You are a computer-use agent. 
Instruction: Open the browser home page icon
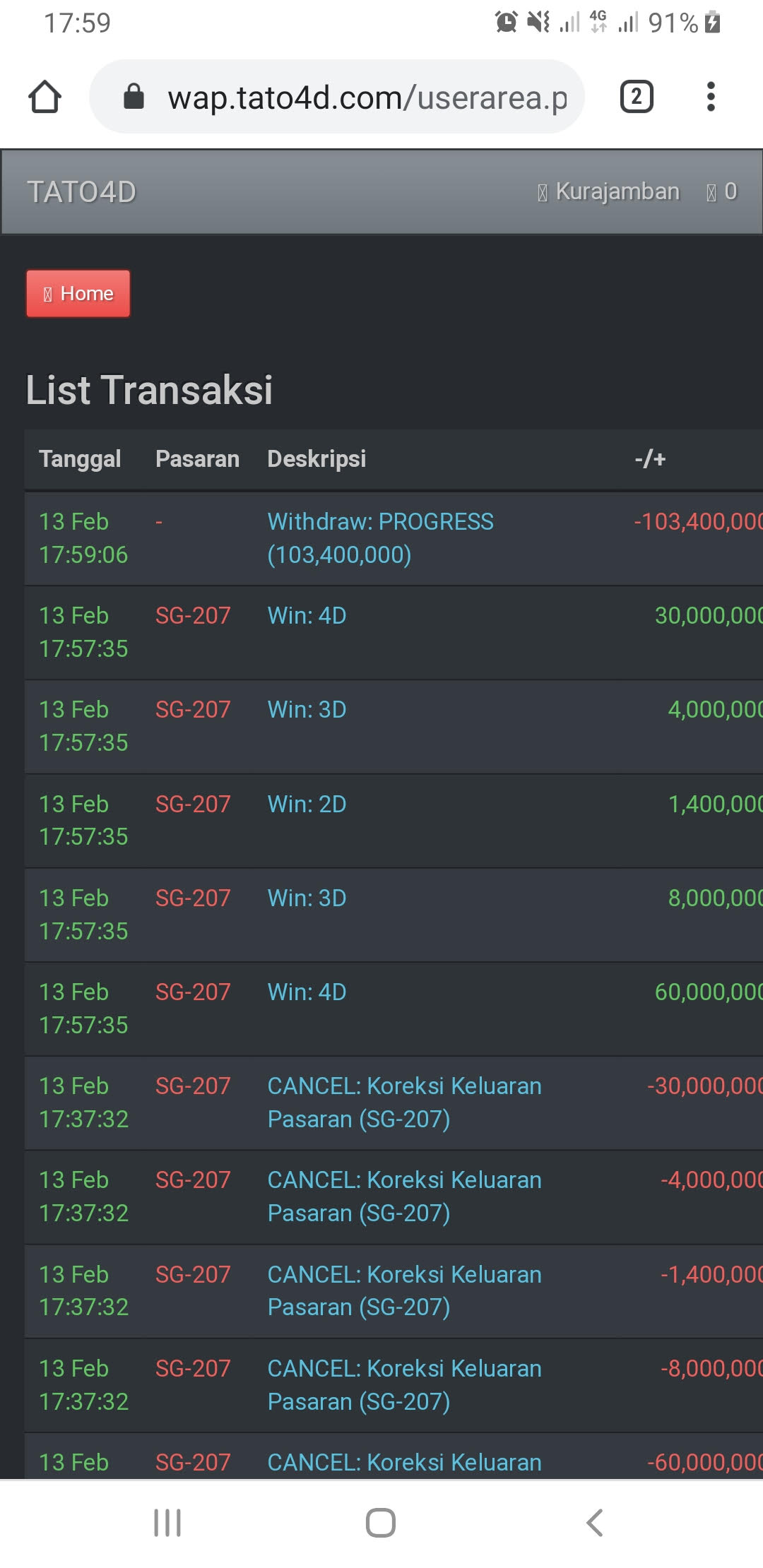(x=45, y=97)
